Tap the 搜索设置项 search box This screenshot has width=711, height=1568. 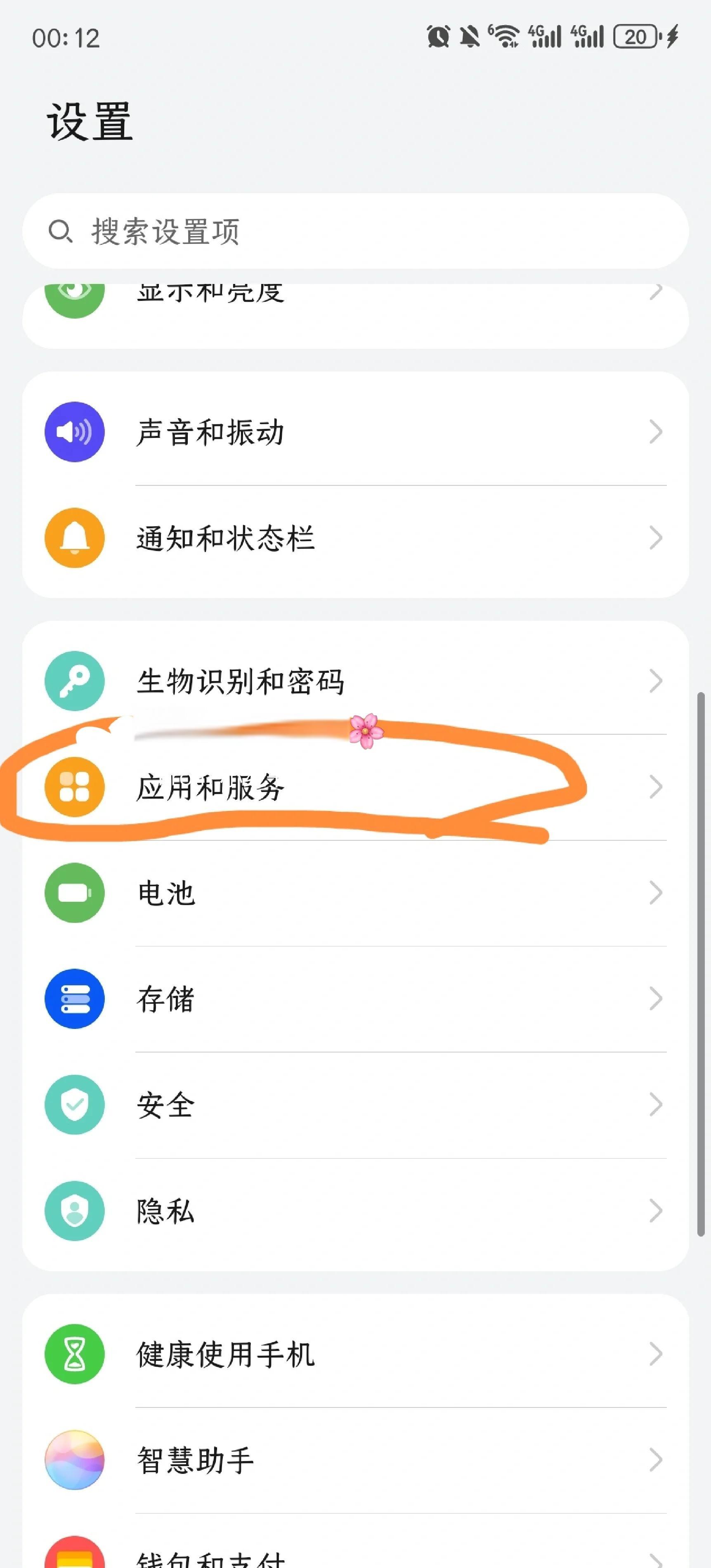click(x=355, y=231)
